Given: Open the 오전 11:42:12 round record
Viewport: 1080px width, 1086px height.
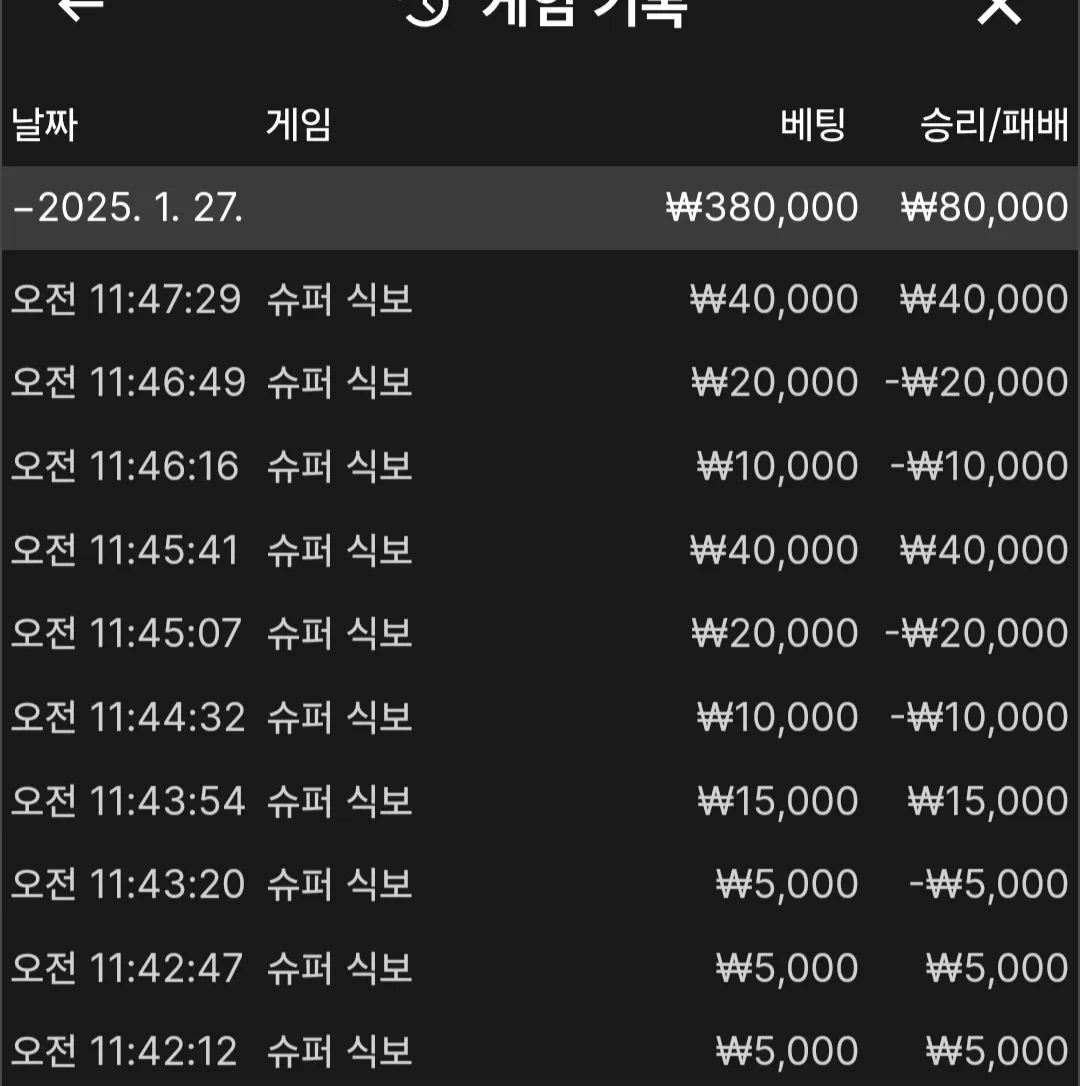Looking at the screenshot, I should [540, 1051].
